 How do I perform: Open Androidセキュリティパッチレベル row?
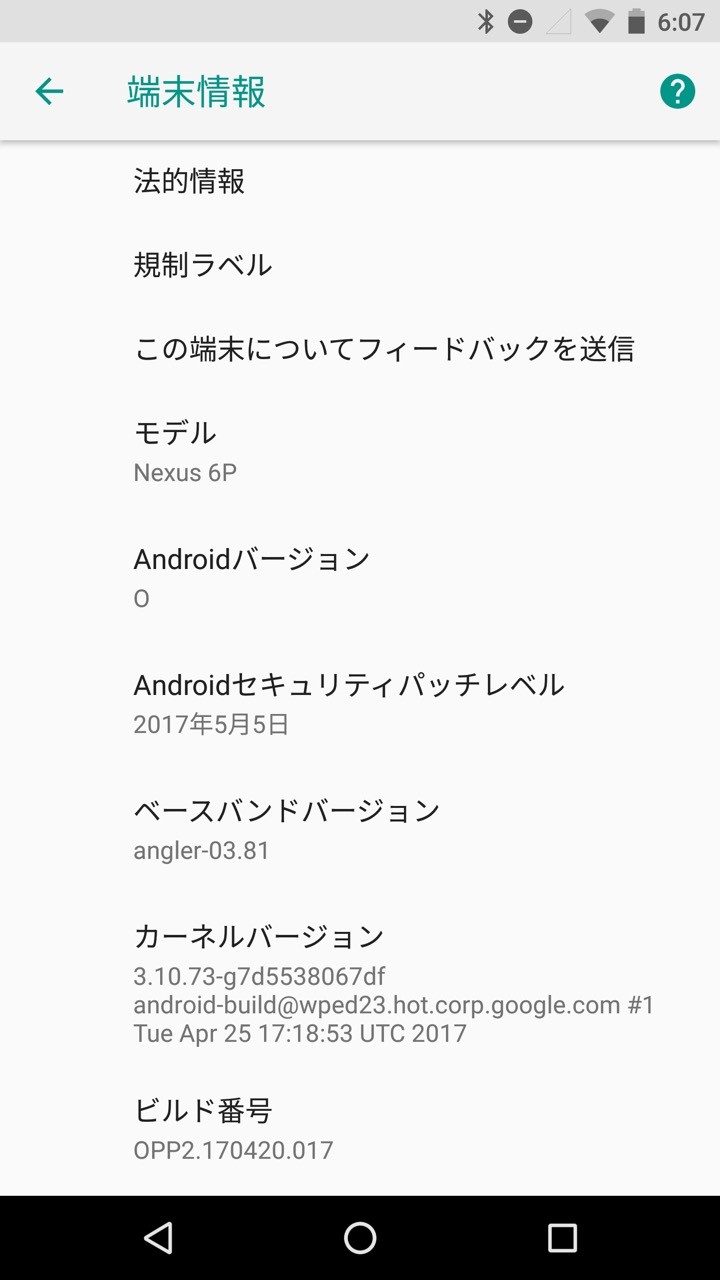click(x=360, y=705)
